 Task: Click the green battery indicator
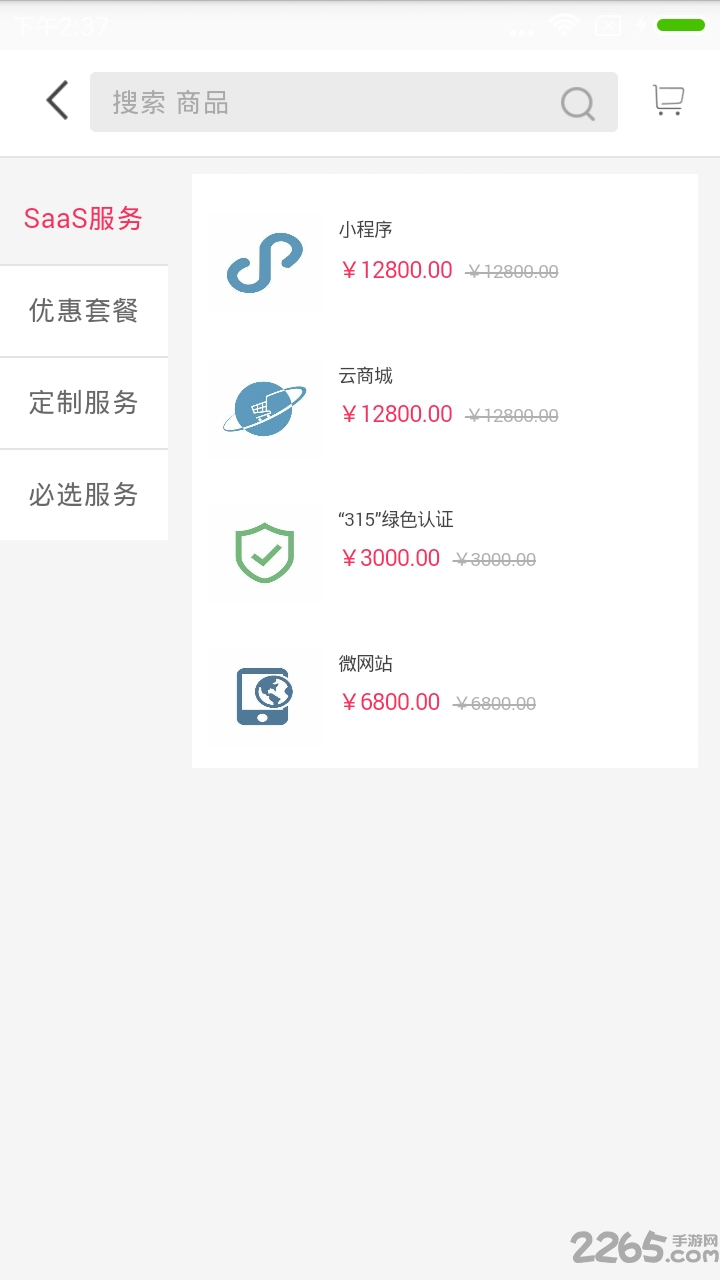click(x=678, y=25)
